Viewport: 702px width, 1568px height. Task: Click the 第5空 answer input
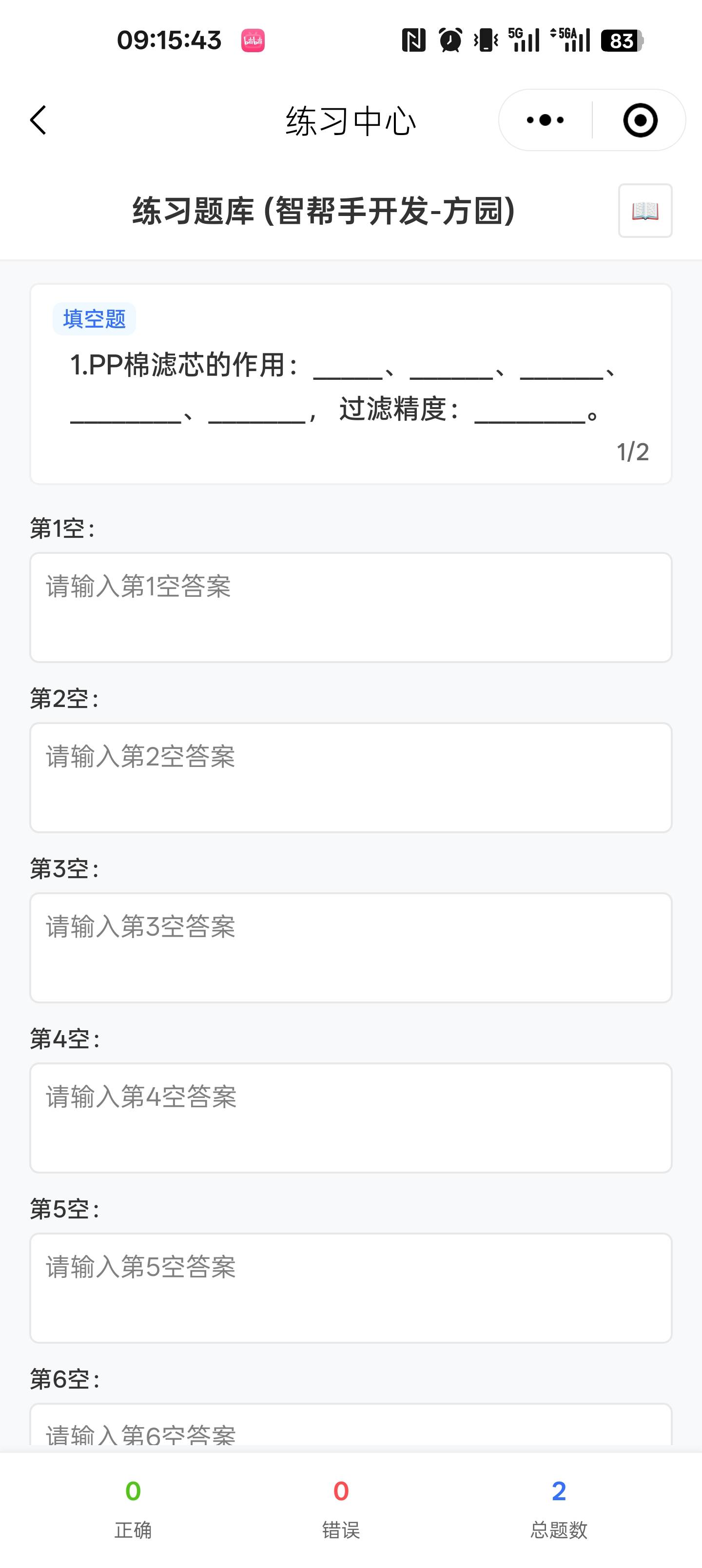[351, 1287]
